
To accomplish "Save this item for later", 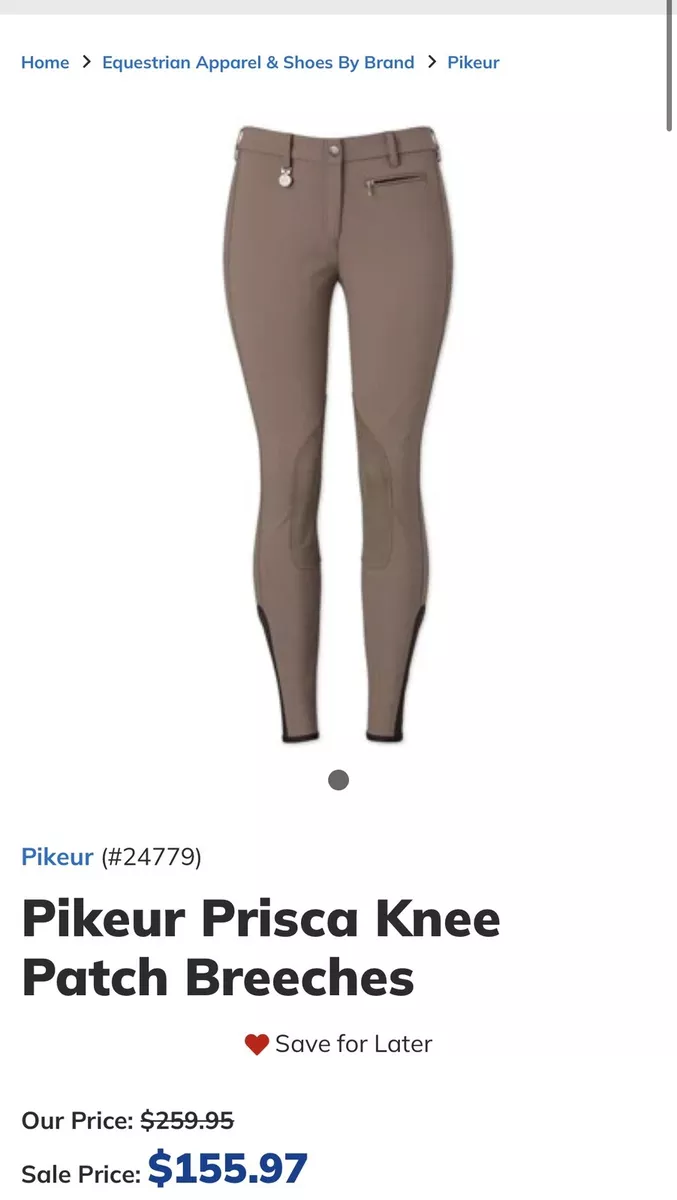I will [x=338, y=1044].
